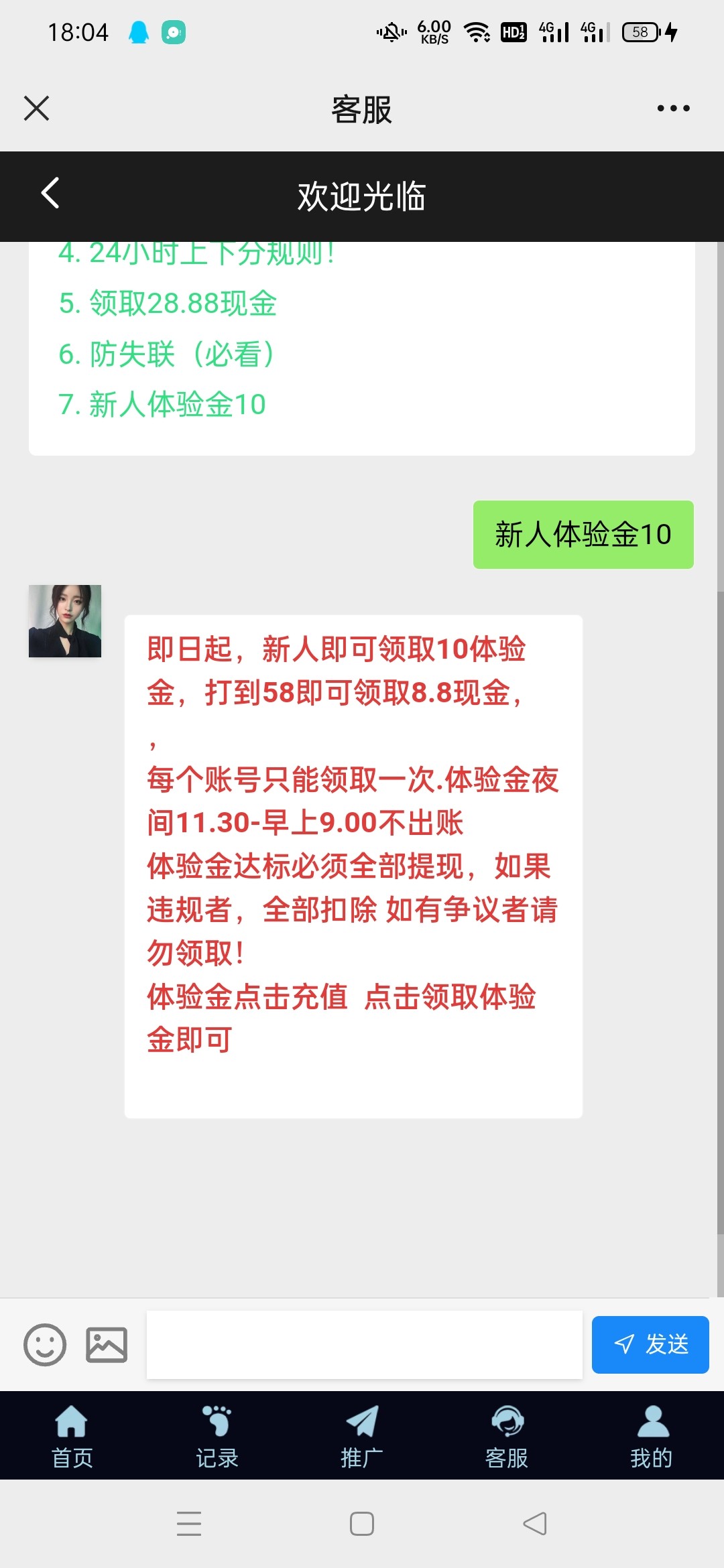Open the emoji picker
Image resolution: width=724 pixels, height=1568 pixels.
point(45,1344)
